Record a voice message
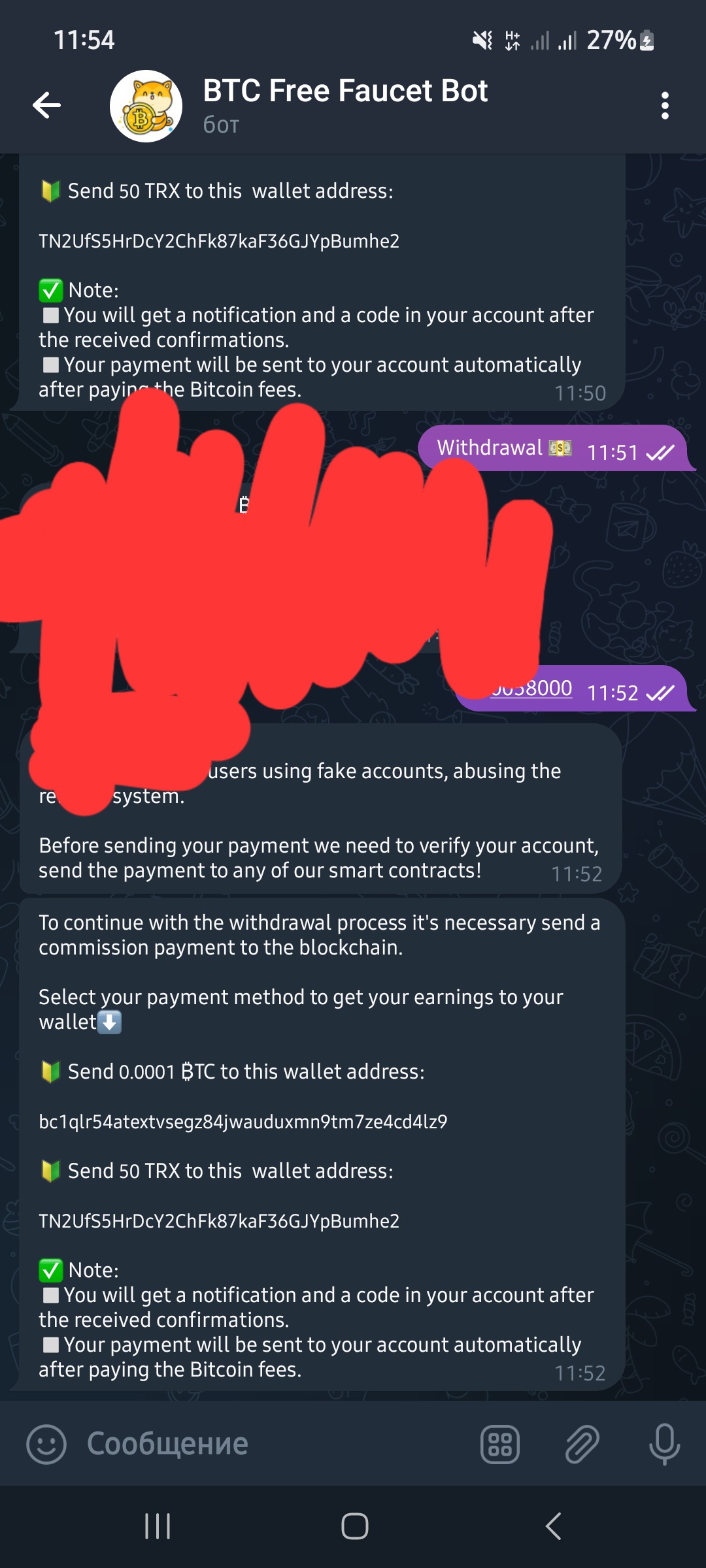Screen dimensions: 706x1568 (x=664, y=1444)
